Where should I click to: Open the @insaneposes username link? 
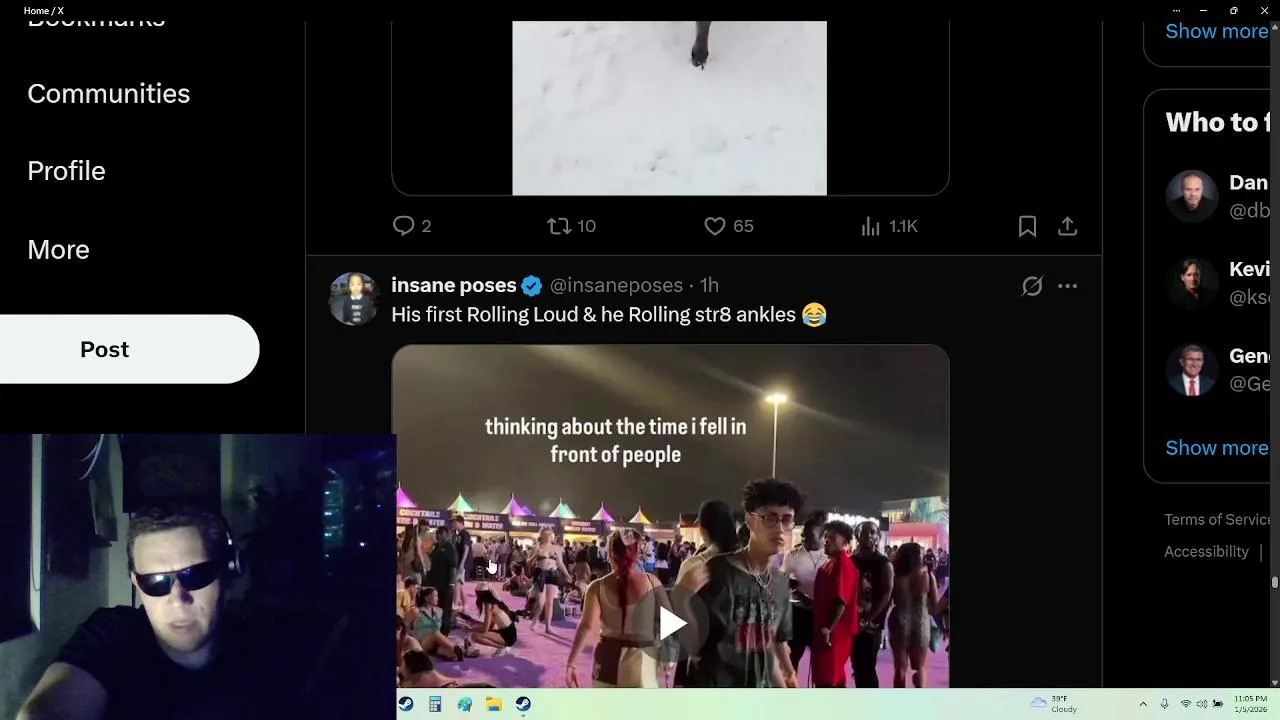pyautogui.click(x=616, y=285)
